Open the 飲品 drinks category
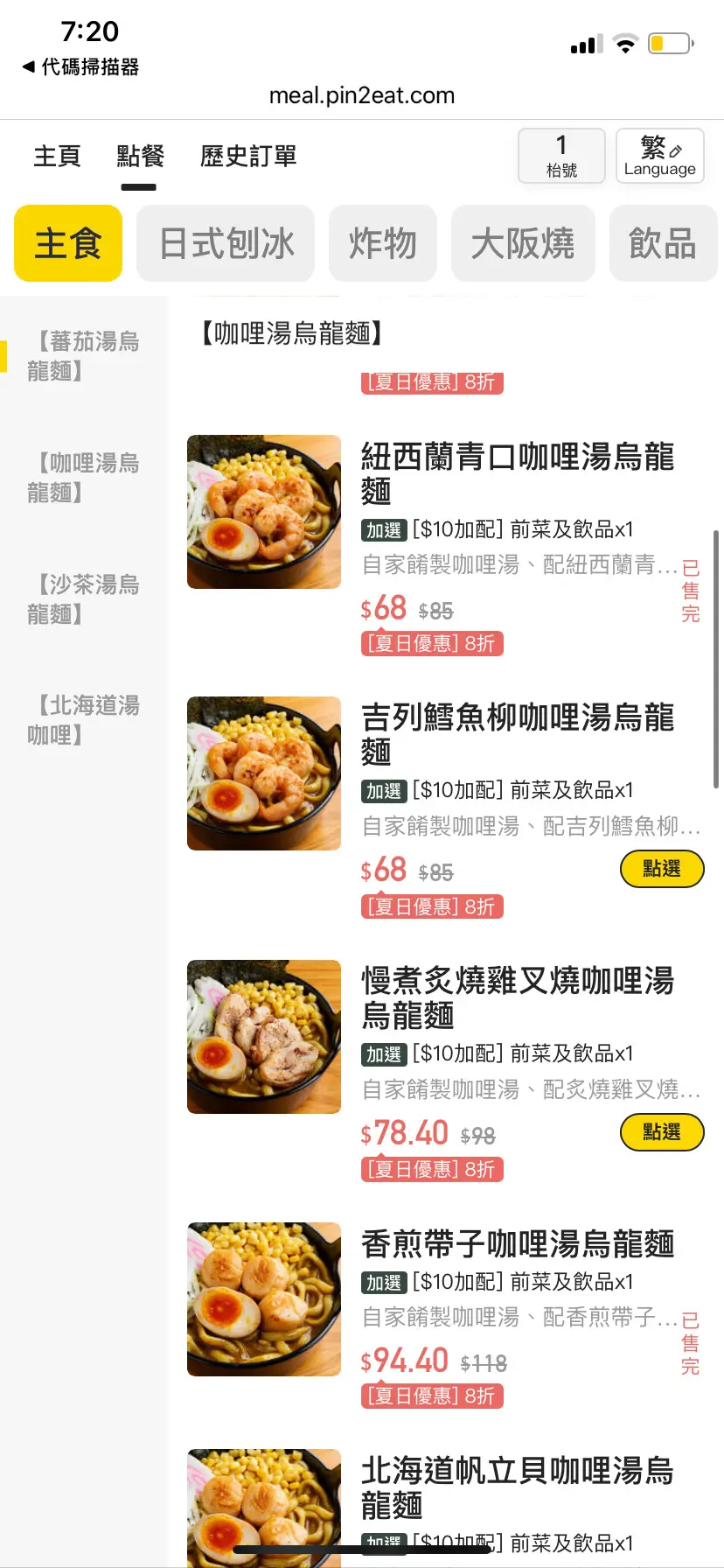 click(x=662, y=243)
